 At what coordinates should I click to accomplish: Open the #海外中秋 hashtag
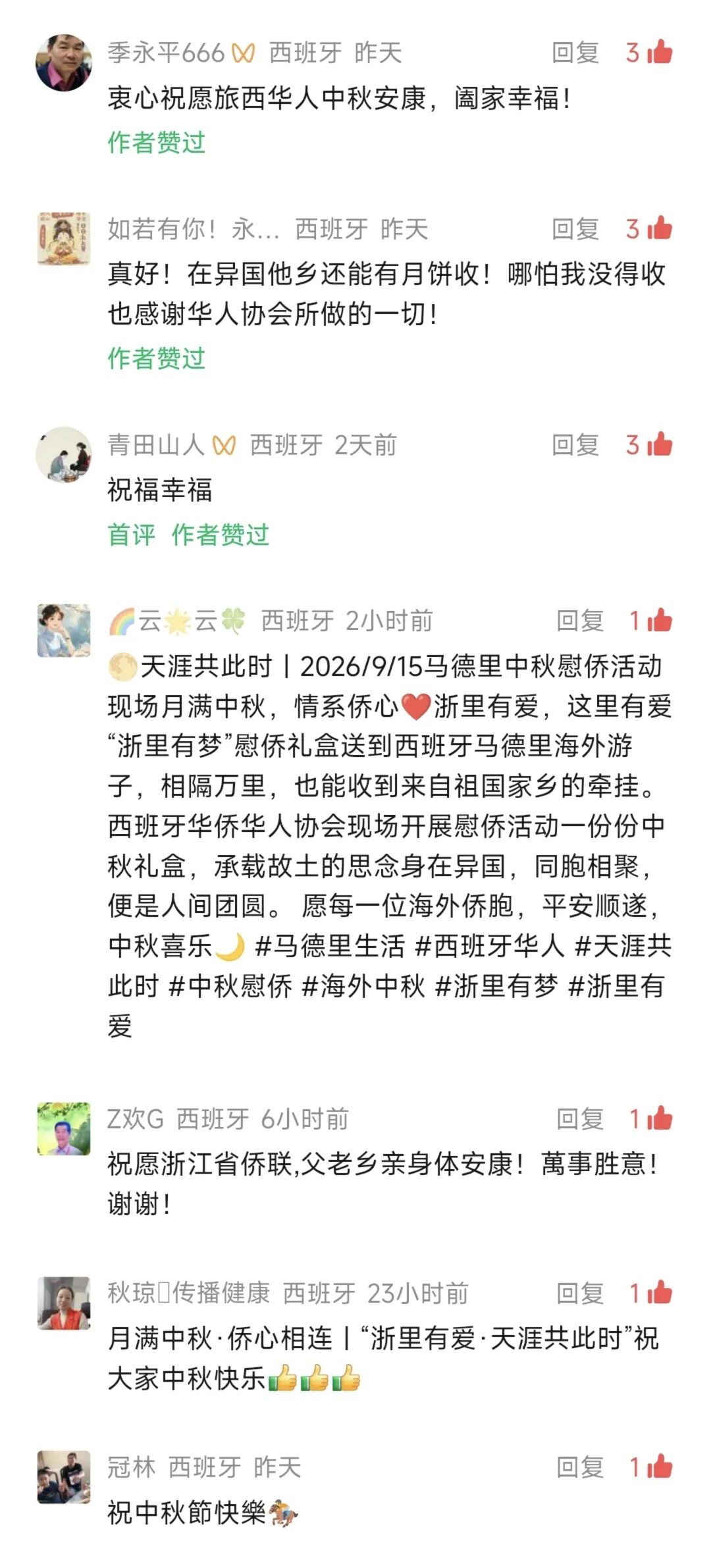(363, 986)
